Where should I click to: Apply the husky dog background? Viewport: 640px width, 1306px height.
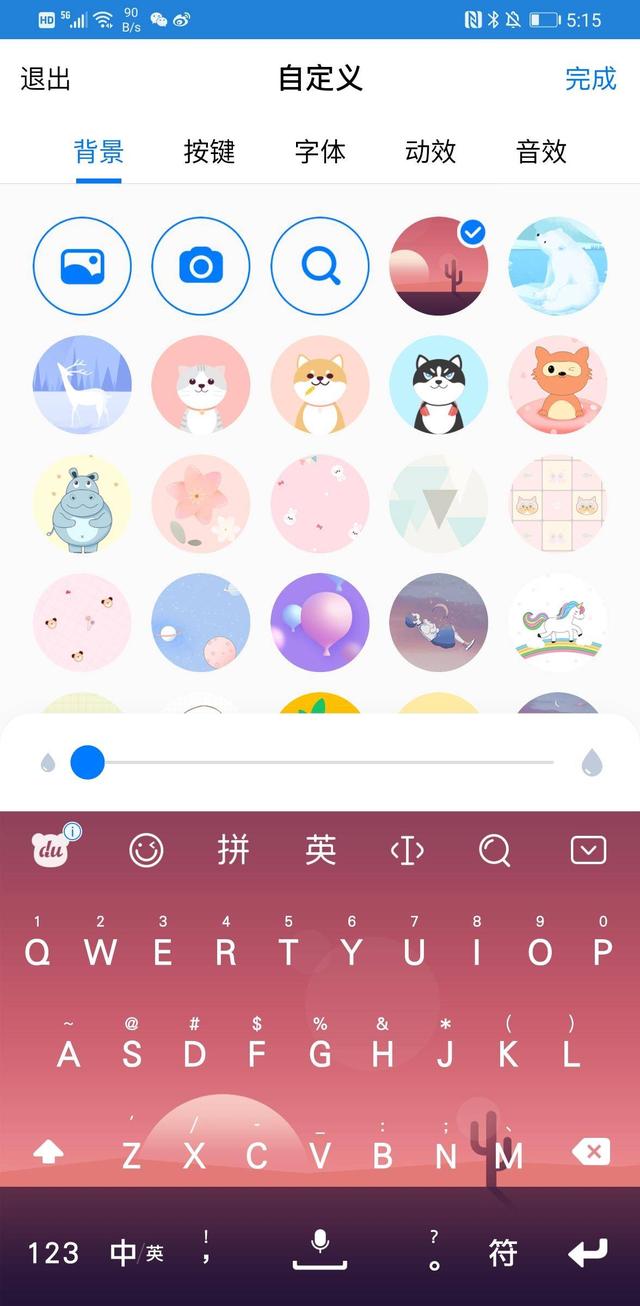pyautogui.click(x=439, y=385)
